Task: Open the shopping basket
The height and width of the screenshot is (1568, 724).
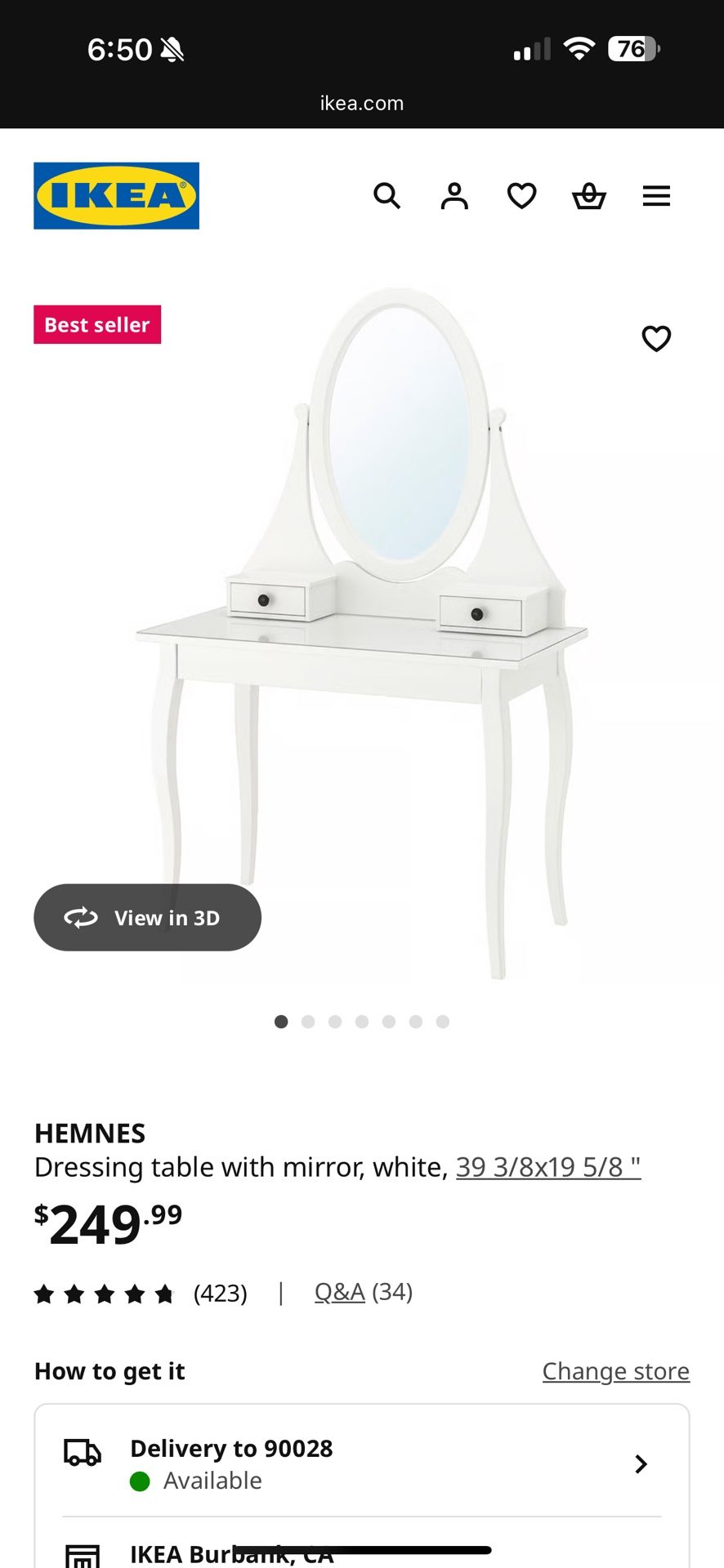Action: click(588, 196)
